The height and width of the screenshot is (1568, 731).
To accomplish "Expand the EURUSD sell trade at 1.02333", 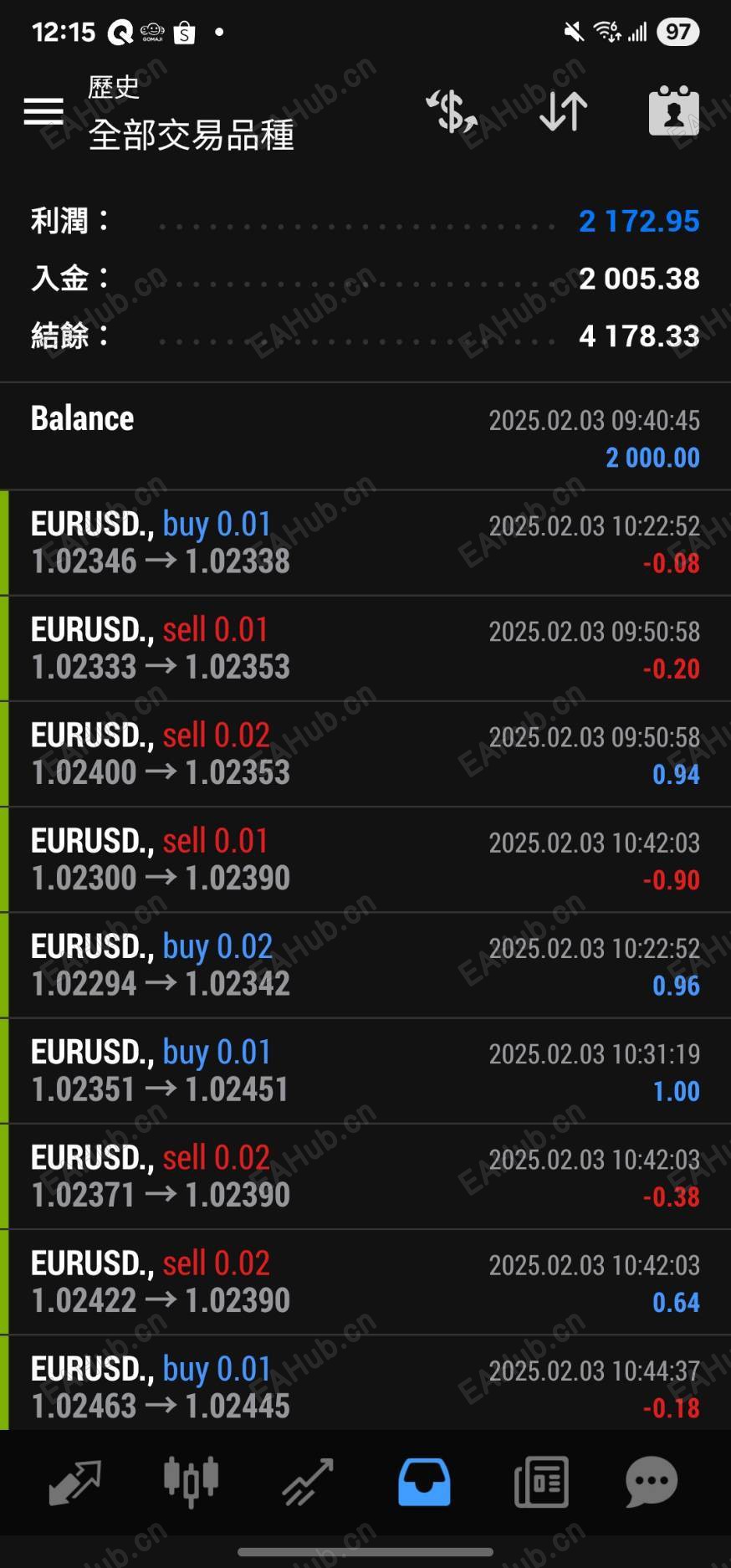I will click(365, 648).
